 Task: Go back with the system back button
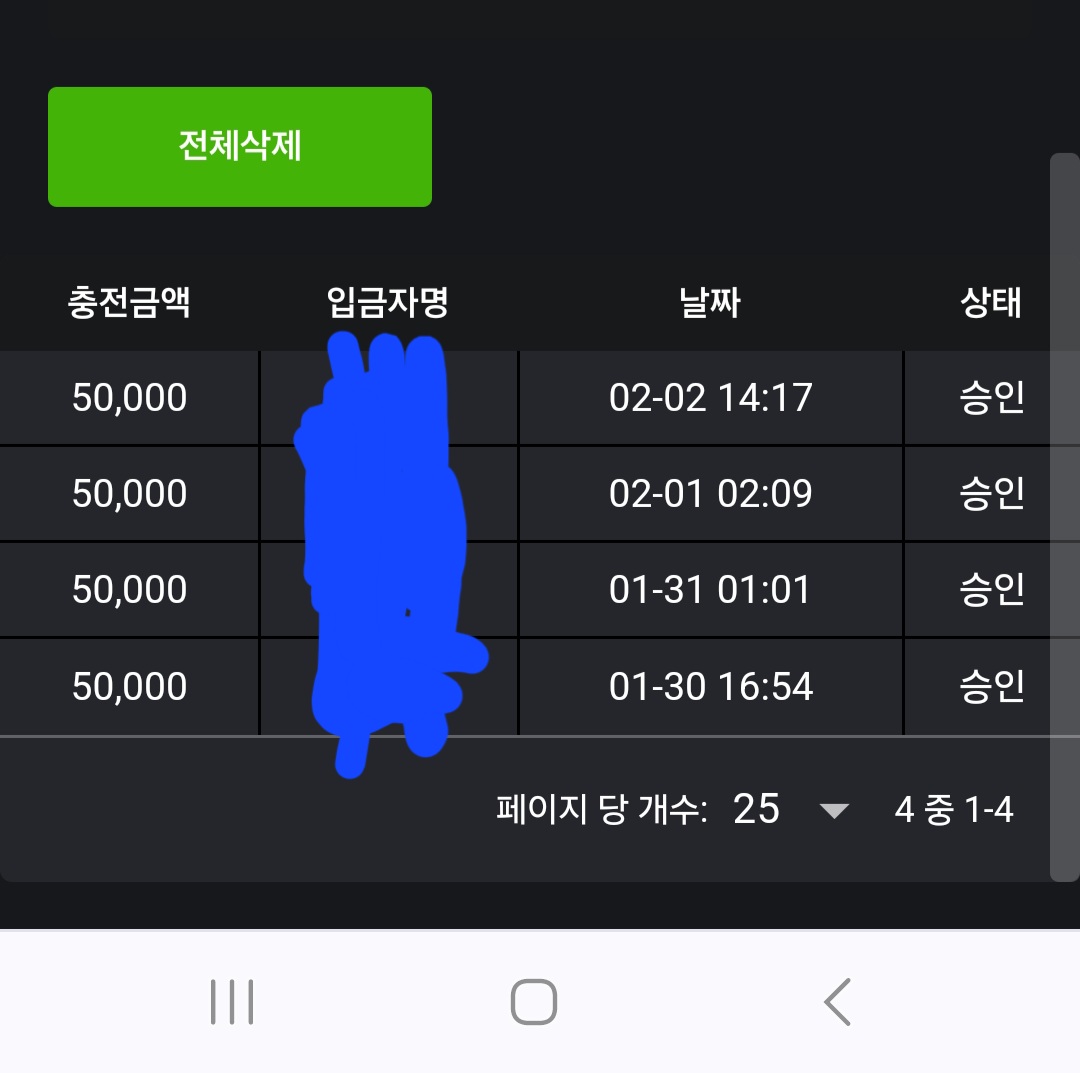pos(837,1002)
